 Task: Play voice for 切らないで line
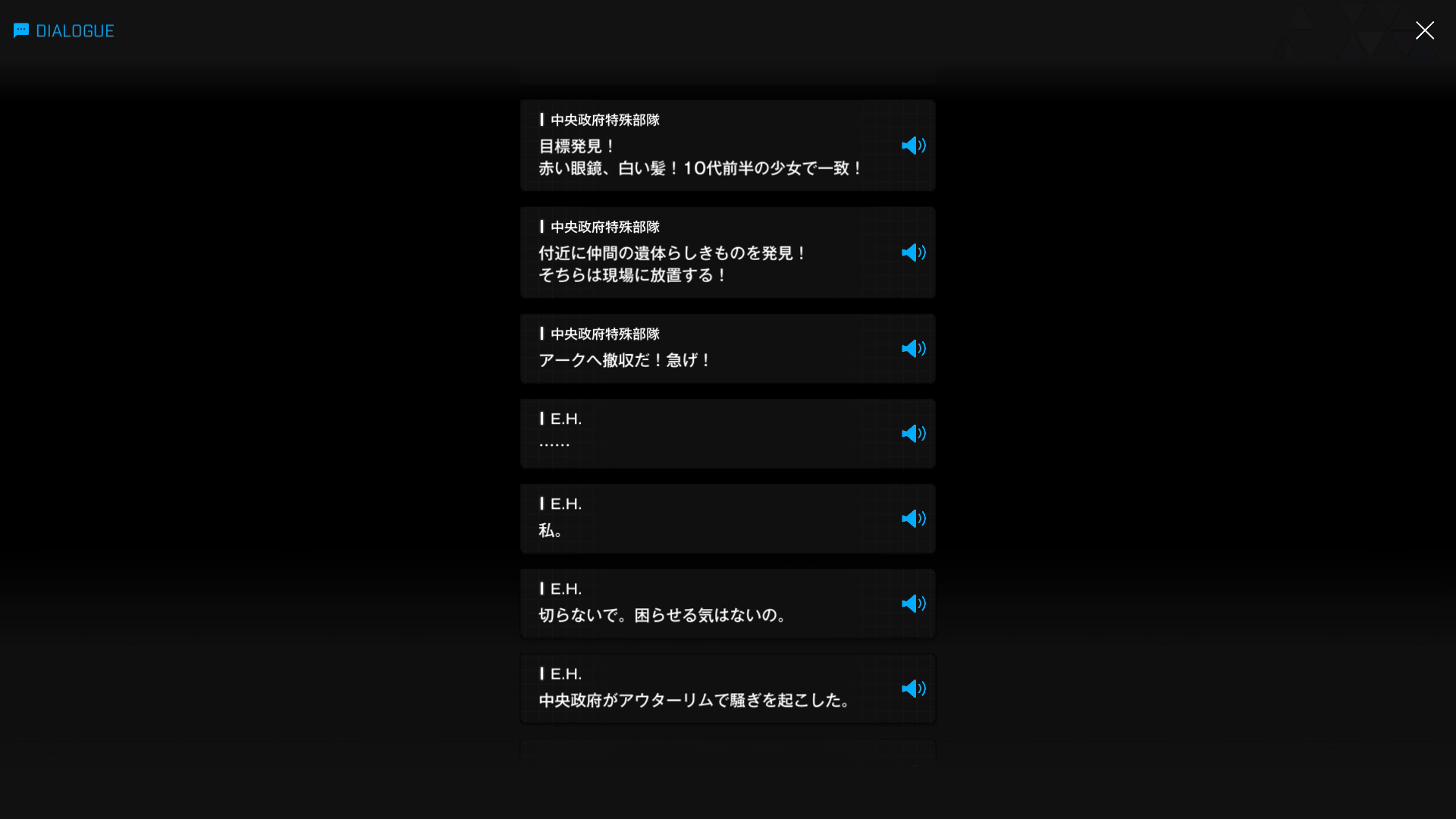click(913, 604)
